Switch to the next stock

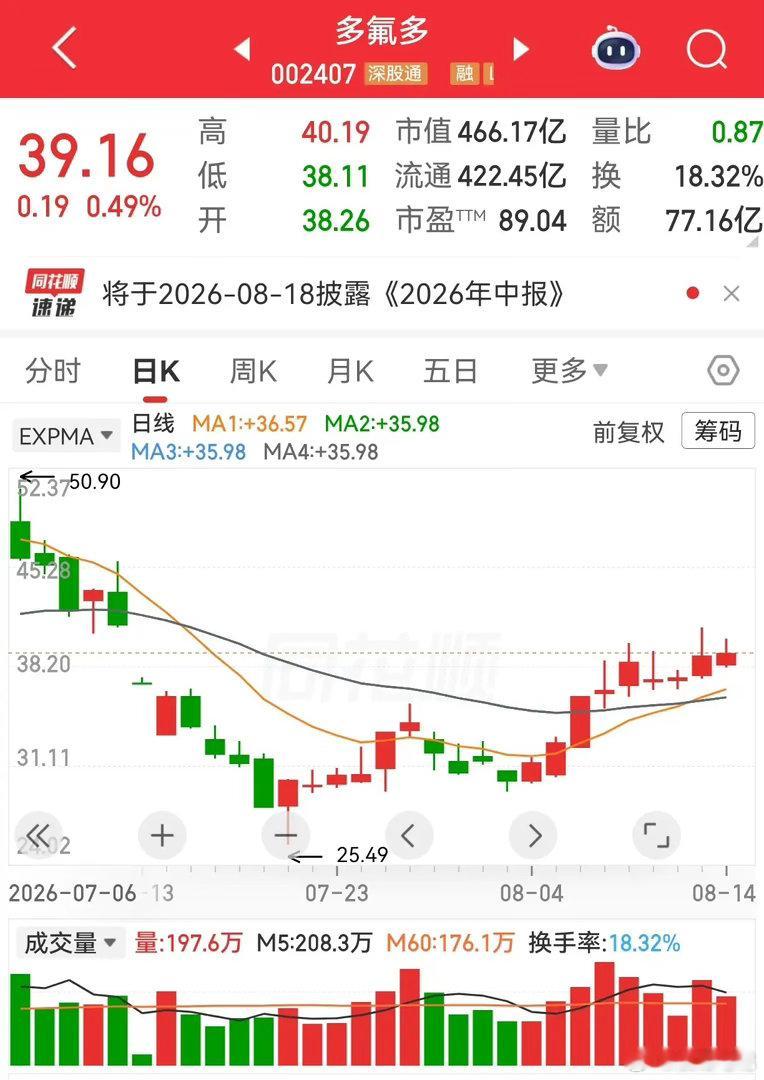[x=521, y=49]
